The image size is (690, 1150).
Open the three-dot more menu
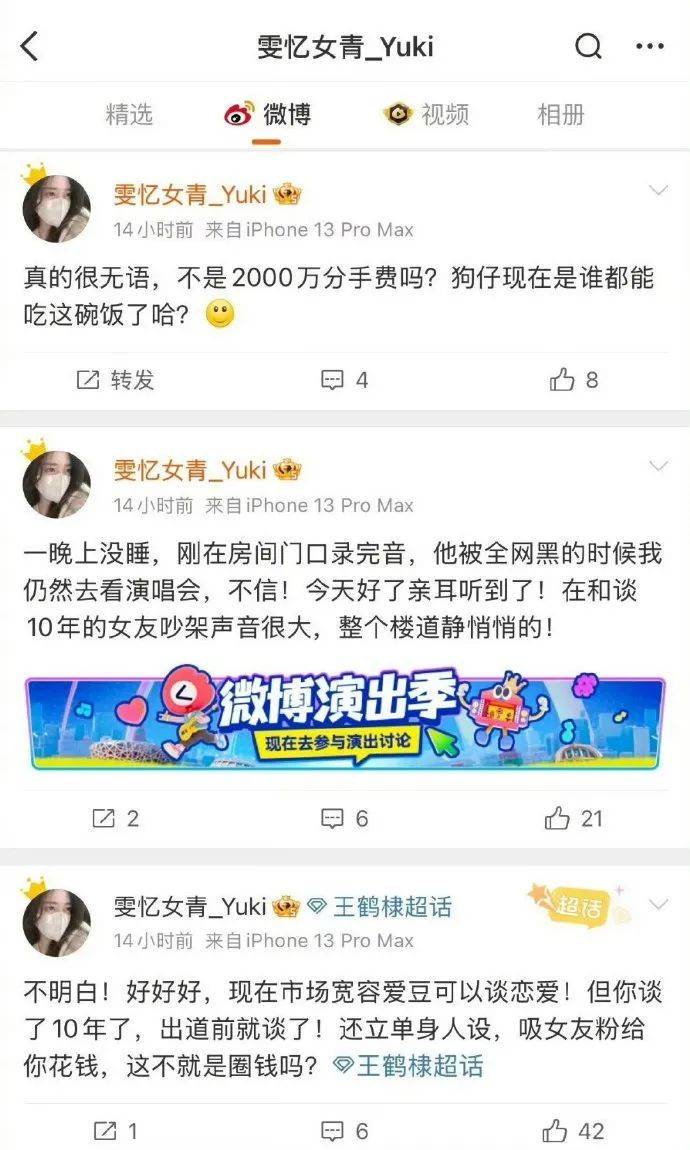[x=651, y=45]
